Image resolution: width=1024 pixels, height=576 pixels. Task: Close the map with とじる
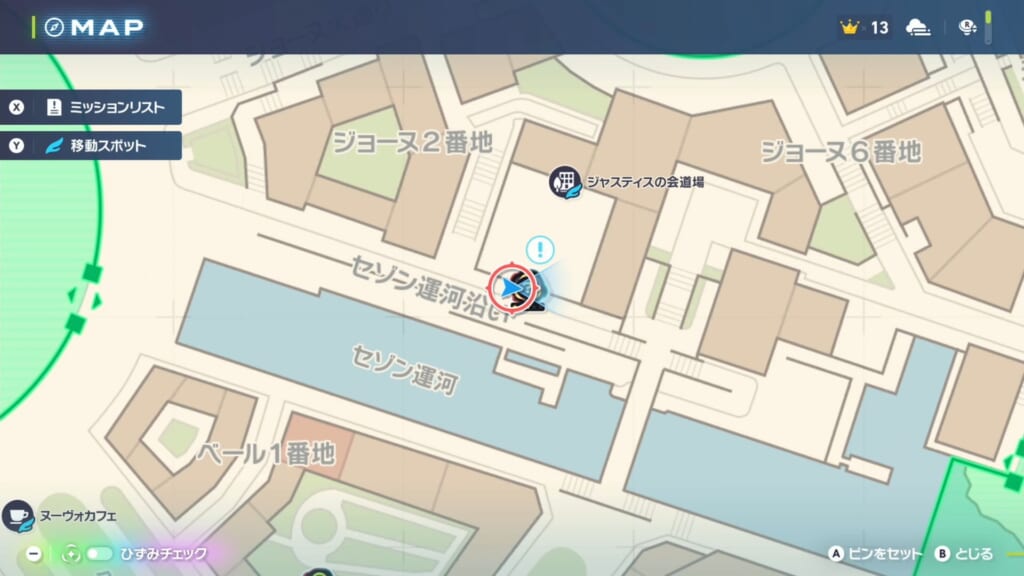pos(965,553)
